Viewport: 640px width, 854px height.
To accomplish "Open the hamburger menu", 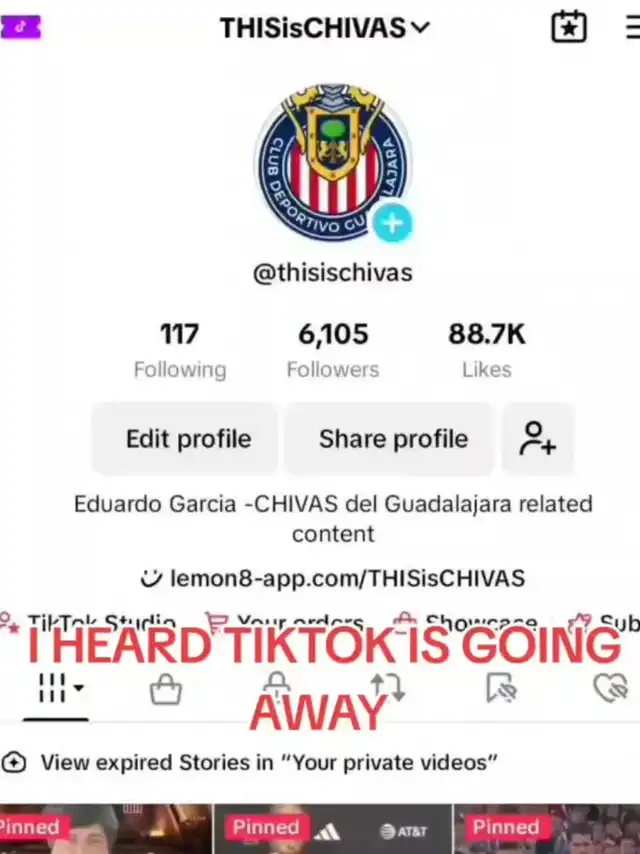I will coord(630,27).
